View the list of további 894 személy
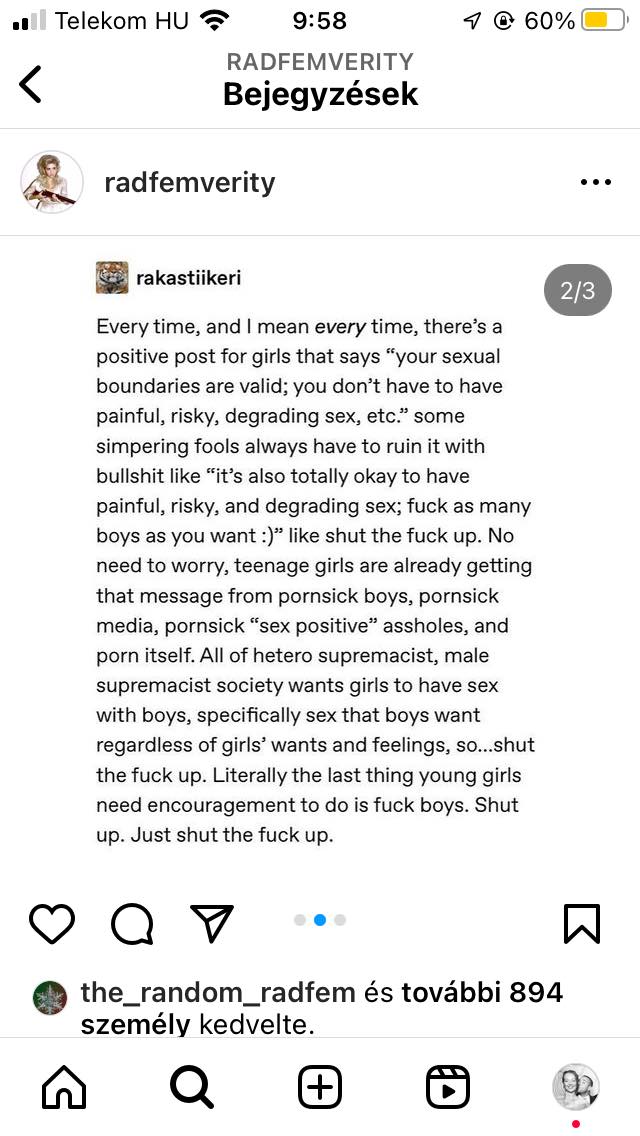The width and height of the screenshot is (640, 1136). (482, 992)
